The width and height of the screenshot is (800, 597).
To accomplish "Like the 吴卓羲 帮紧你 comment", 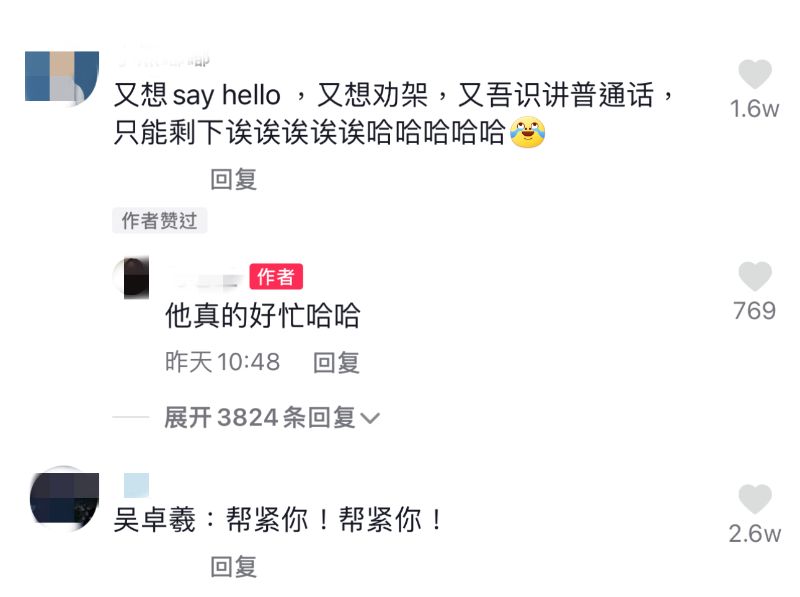I will tap(755, 500).
